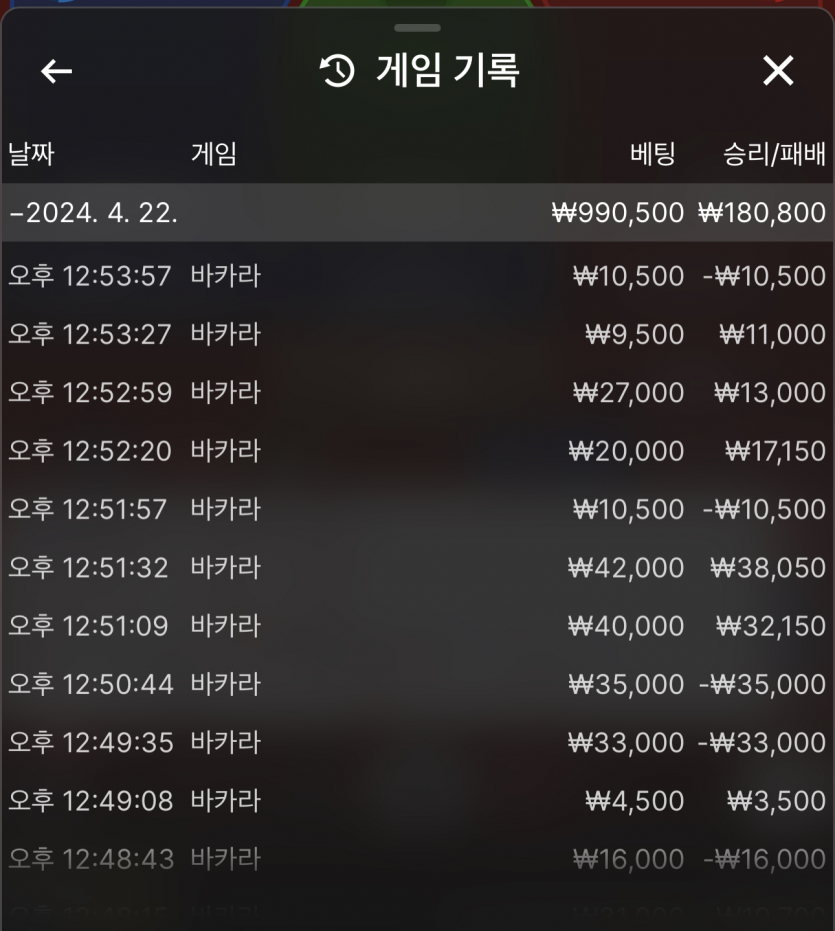Open details for 오후 12:50:44 round
This screenshot has width=835, height=931.
[x=417, y=684]
